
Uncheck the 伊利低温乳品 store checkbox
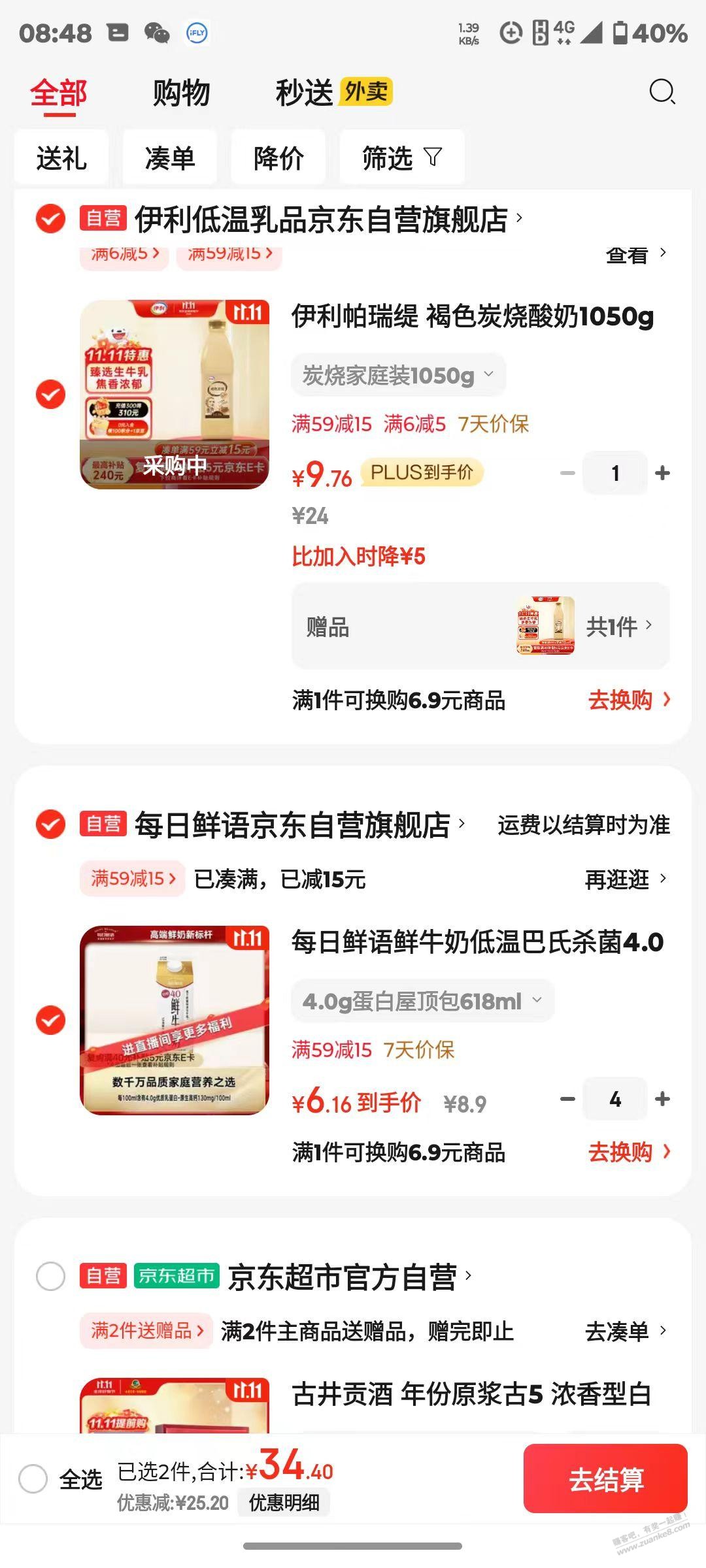(x=50, y=218)
